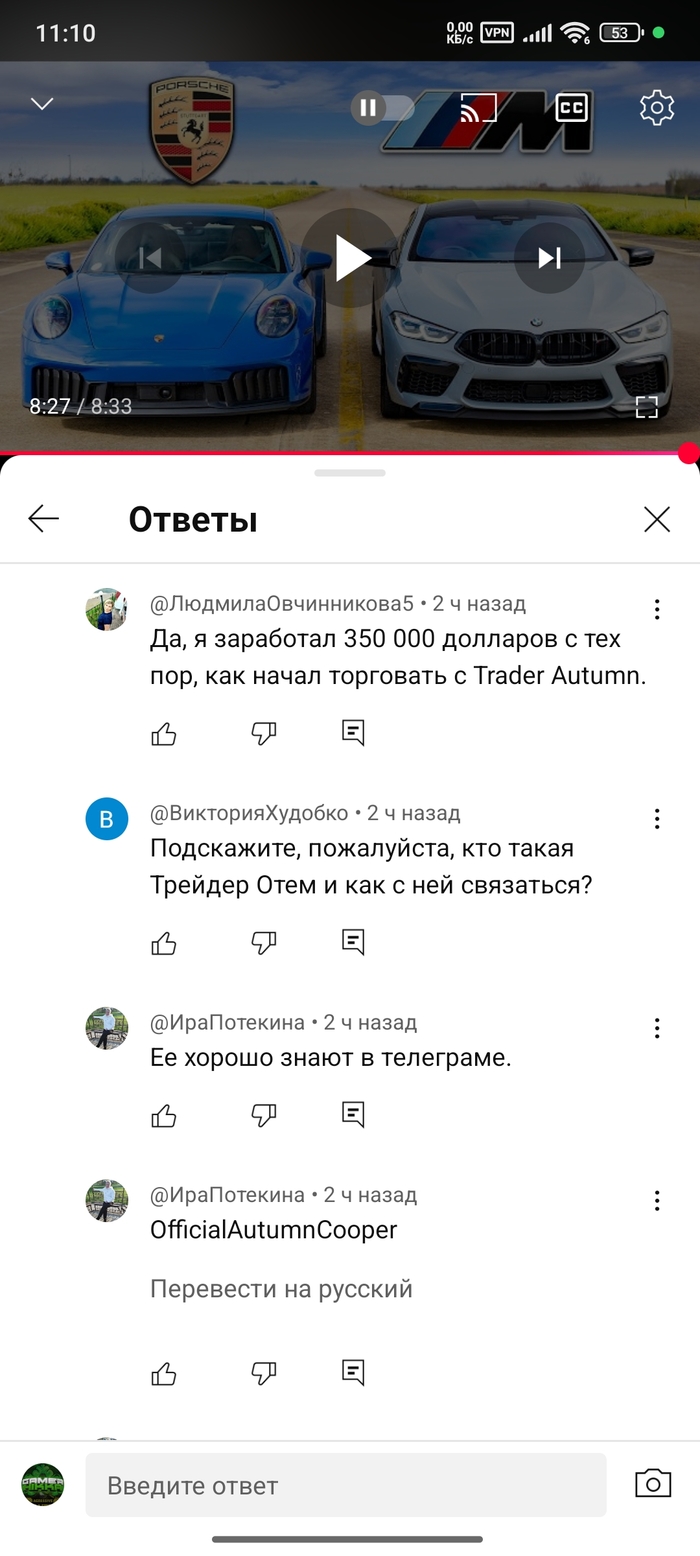Viewport: 700px width, 1556px height.
Task: Tap Перевести на русский under OfficialAutumnCooper
Action: tap(281, 1289)
